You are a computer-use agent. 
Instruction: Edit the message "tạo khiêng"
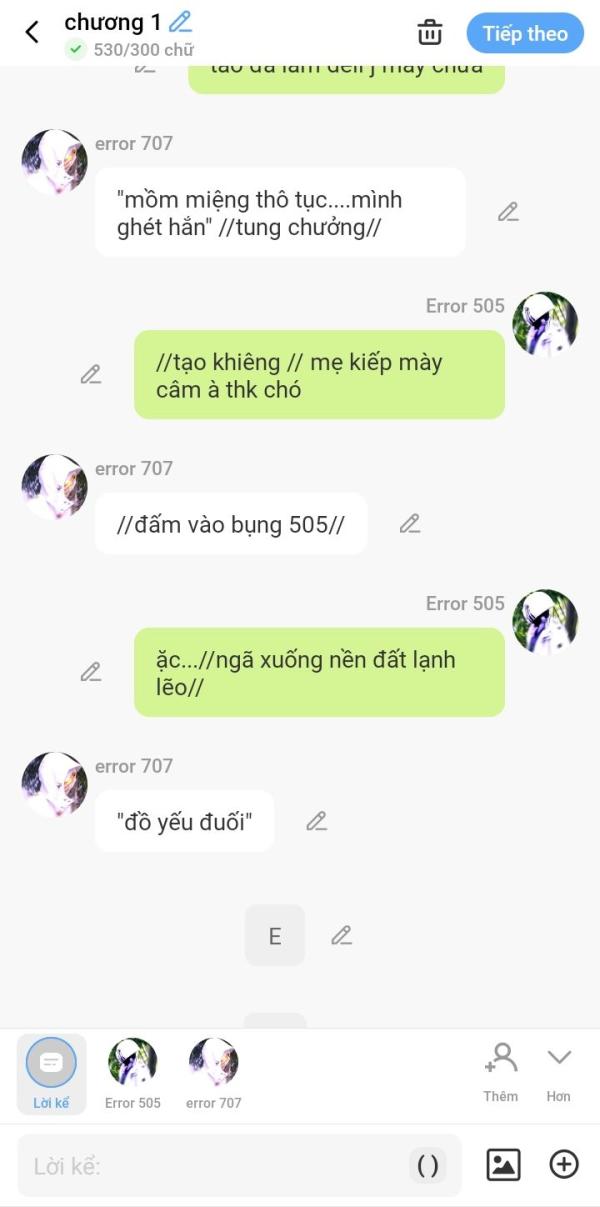(91, 374)
